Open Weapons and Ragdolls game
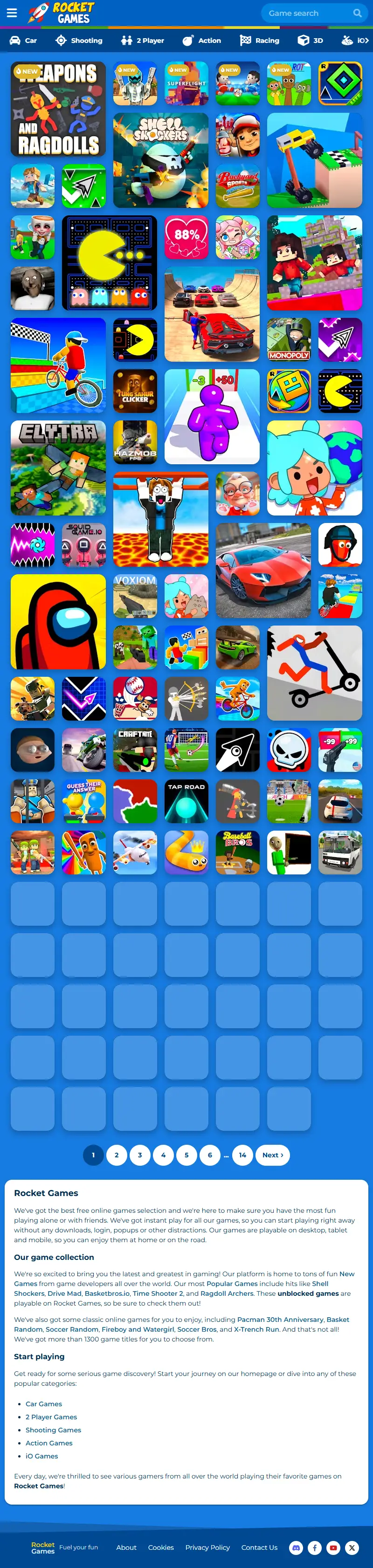373x1568 pixels. pos(58,109)
